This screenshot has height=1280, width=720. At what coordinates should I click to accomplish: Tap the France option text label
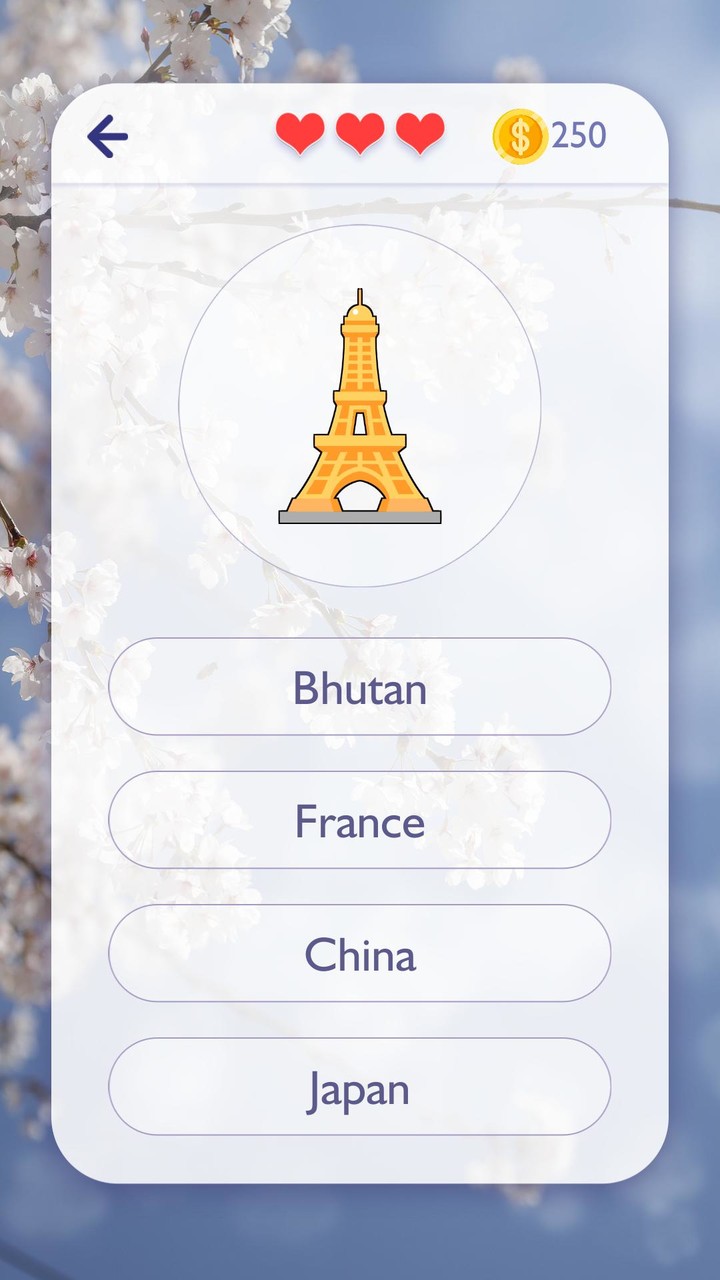pos(360,821)
